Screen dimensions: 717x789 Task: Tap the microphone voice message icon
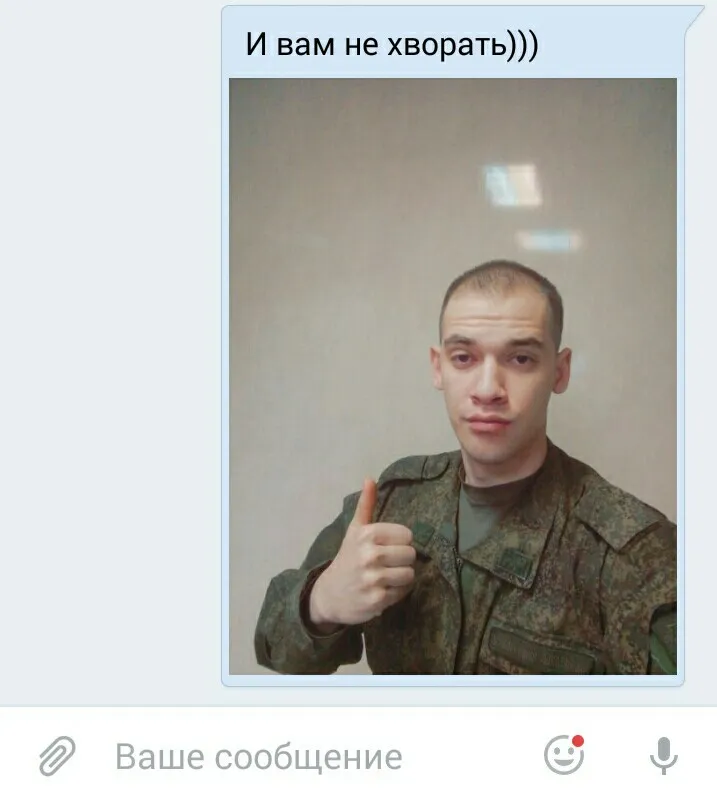[663, 755]
